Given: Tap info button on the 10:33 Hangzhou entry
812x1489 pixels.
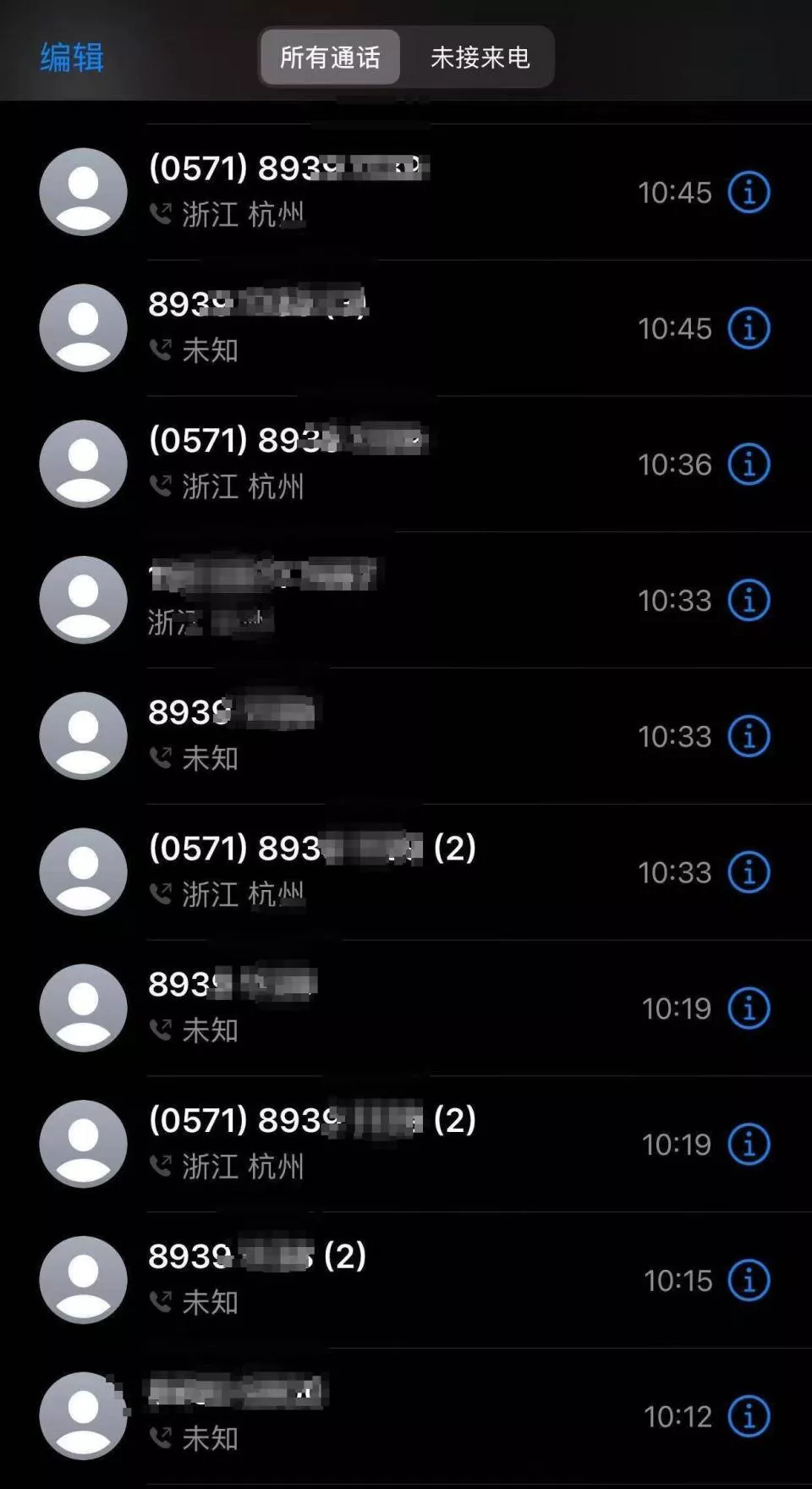Looking at the screenshot, I should tap(748, 871).
